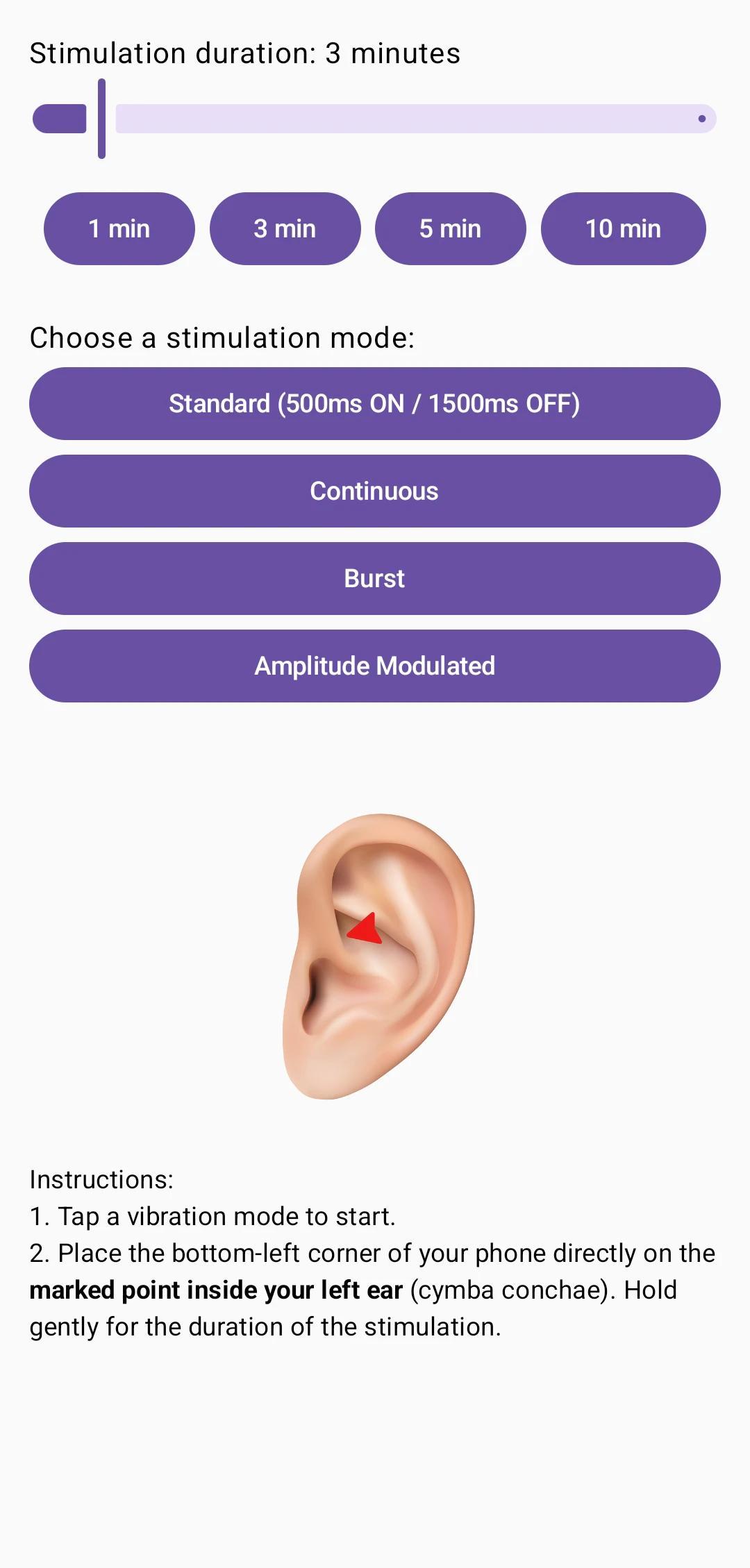
Task: Set duration to 1 min
Action: click(x=119, y=228)
